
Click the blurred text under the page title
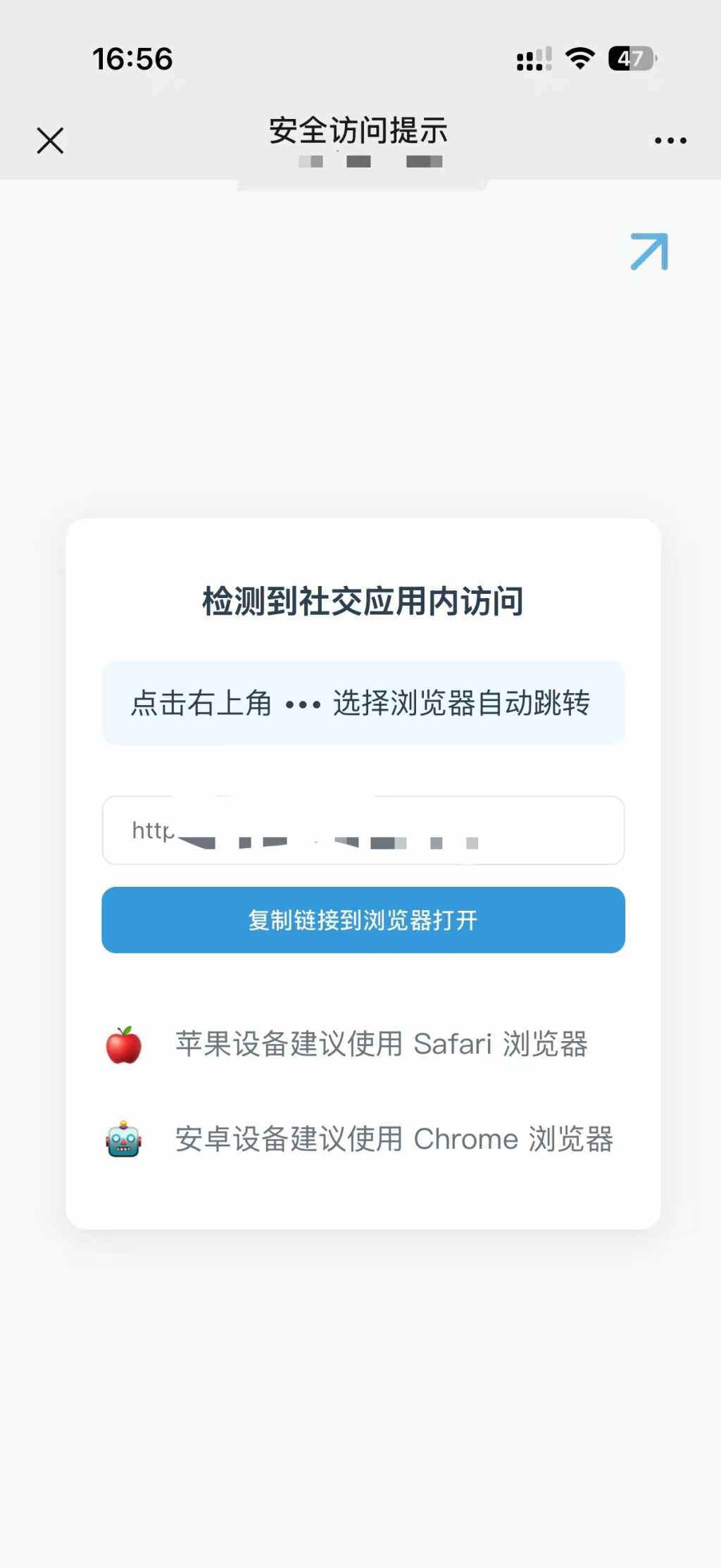(x=363, y=163)
